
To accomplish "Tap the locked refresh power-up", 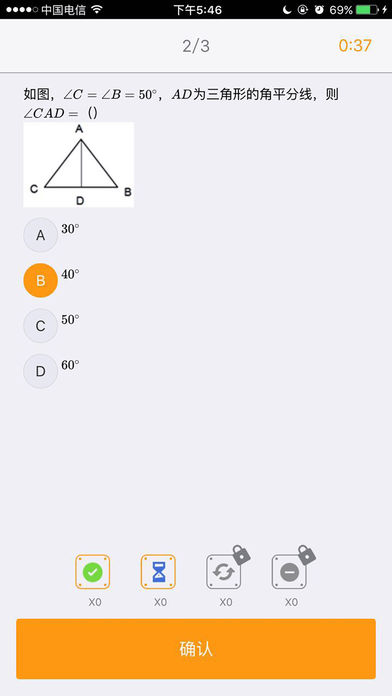I will (224, 572).
